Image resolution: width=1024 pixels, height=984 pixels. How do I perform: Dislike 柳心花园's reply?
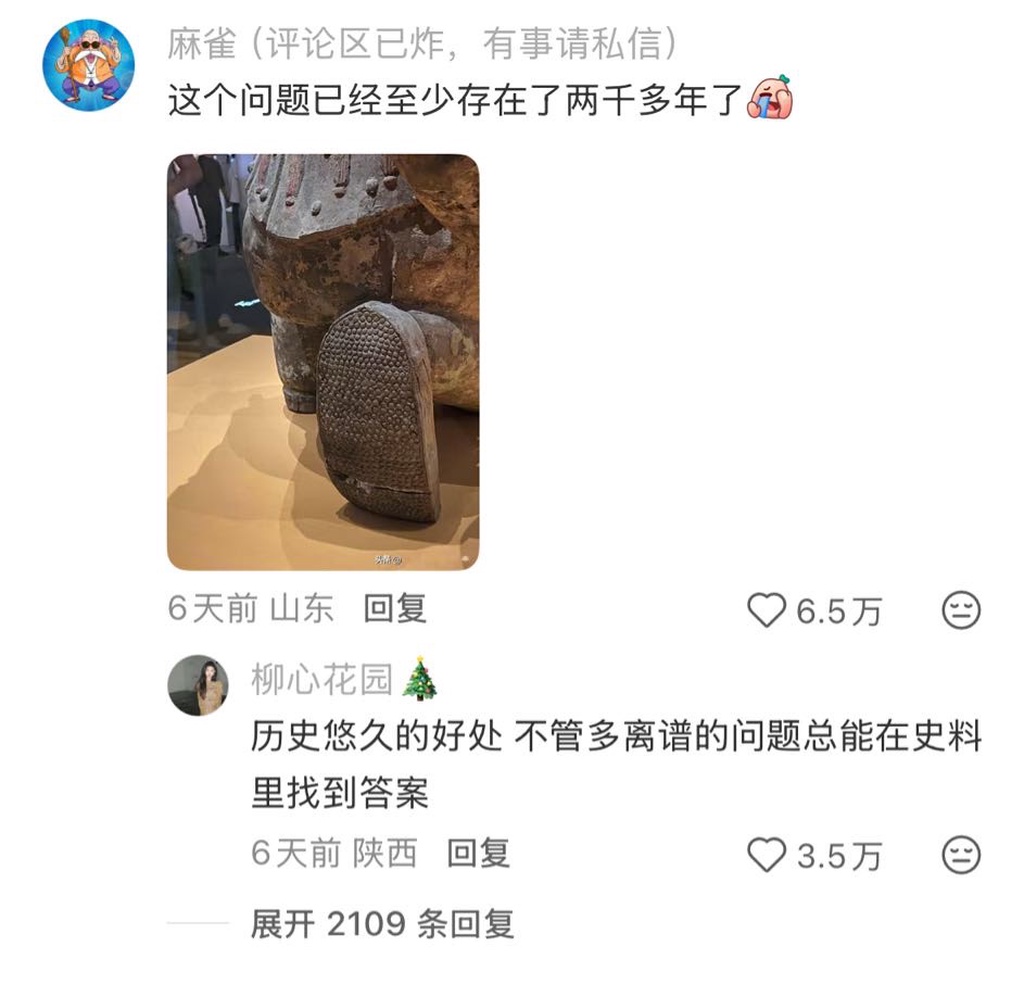pos(961,855)
